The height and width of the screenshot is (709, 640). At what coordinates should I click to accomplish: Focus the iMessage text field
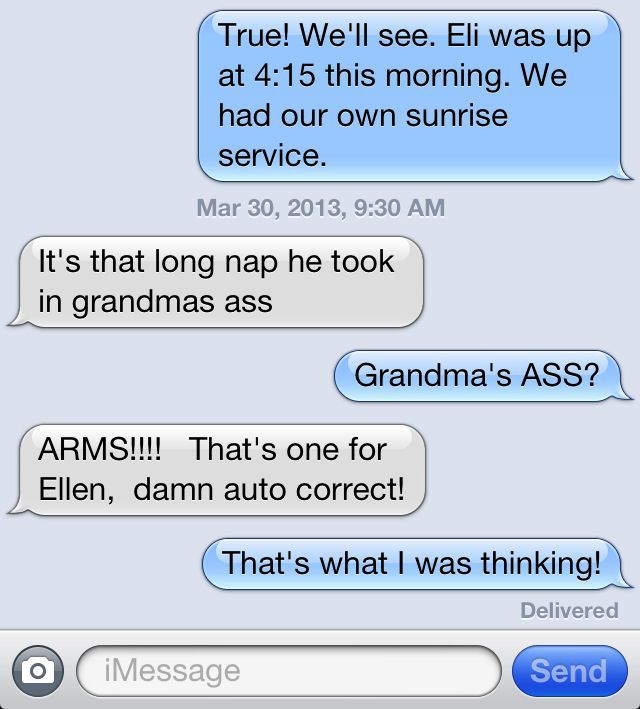click(290, 670)
